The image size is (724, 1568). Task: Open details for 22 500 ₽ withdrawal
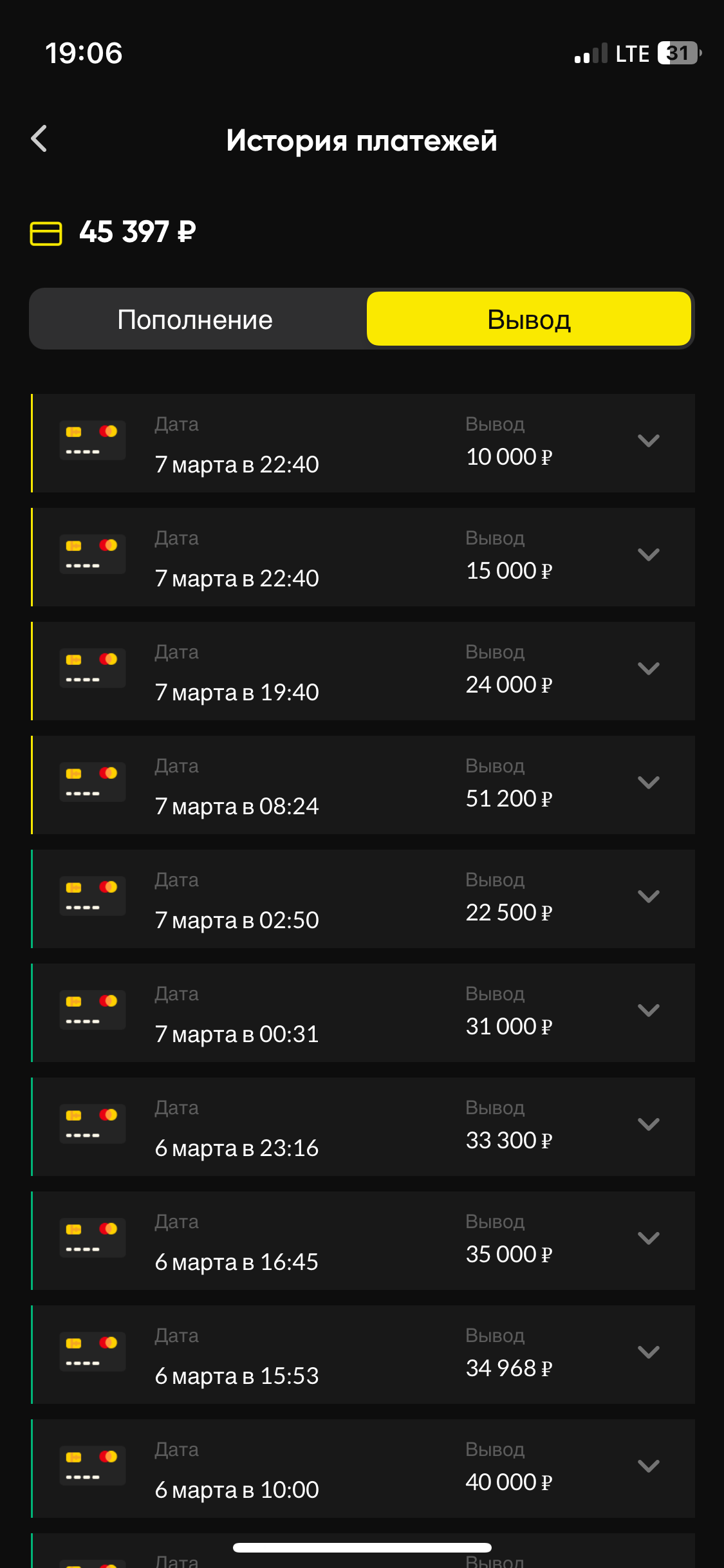coord(648,897)
